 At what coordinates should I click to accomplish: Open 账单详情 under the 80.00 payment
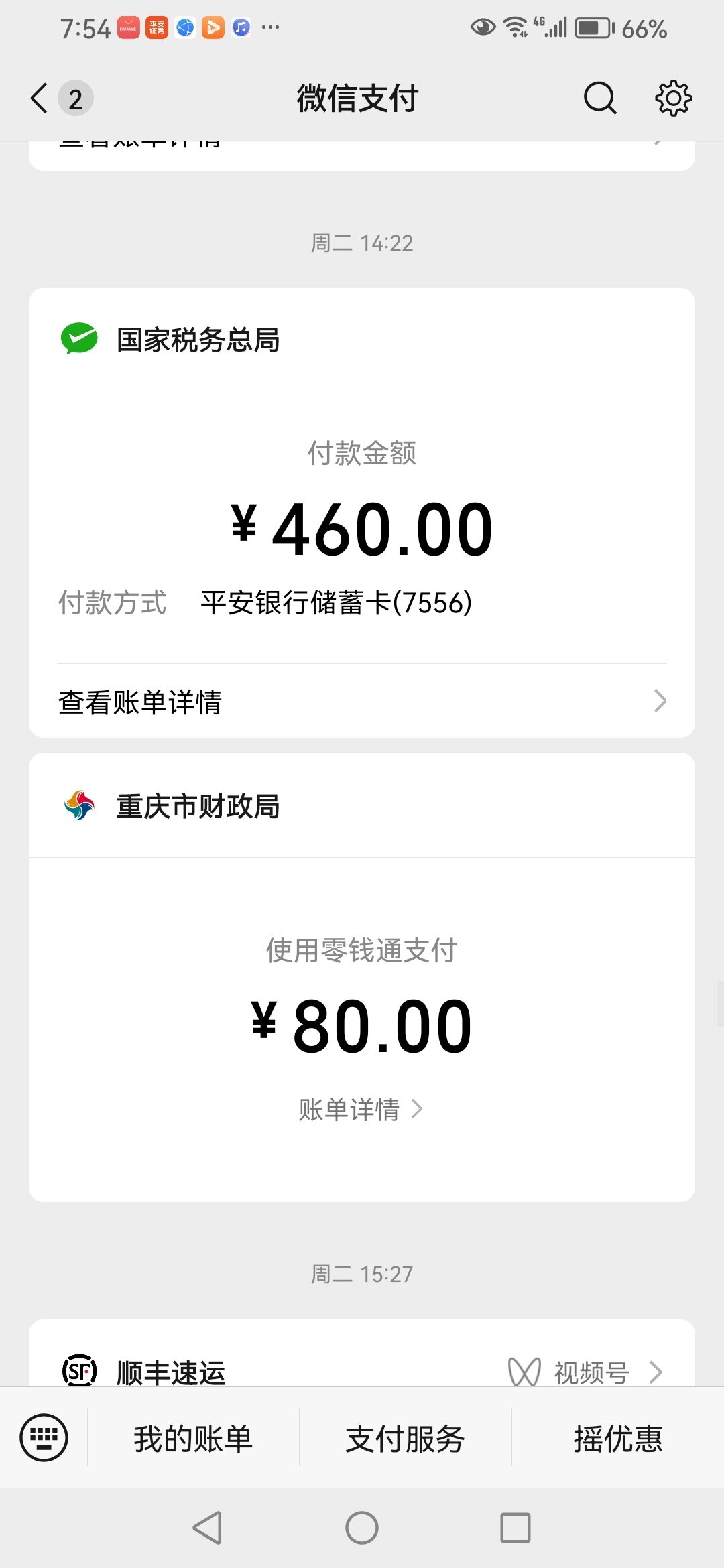coord(361,1110)
